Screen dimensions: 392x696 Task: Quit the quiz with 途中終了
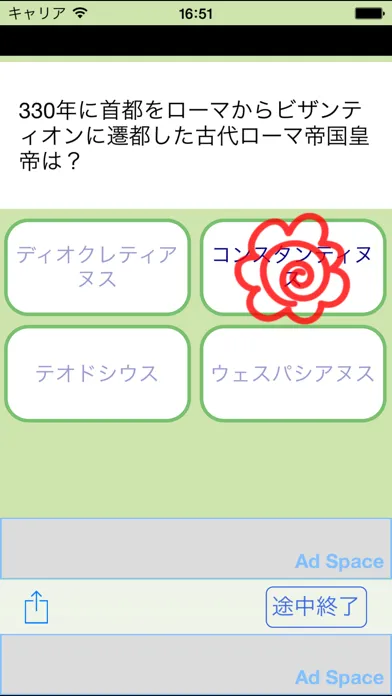tap(316, 607)
